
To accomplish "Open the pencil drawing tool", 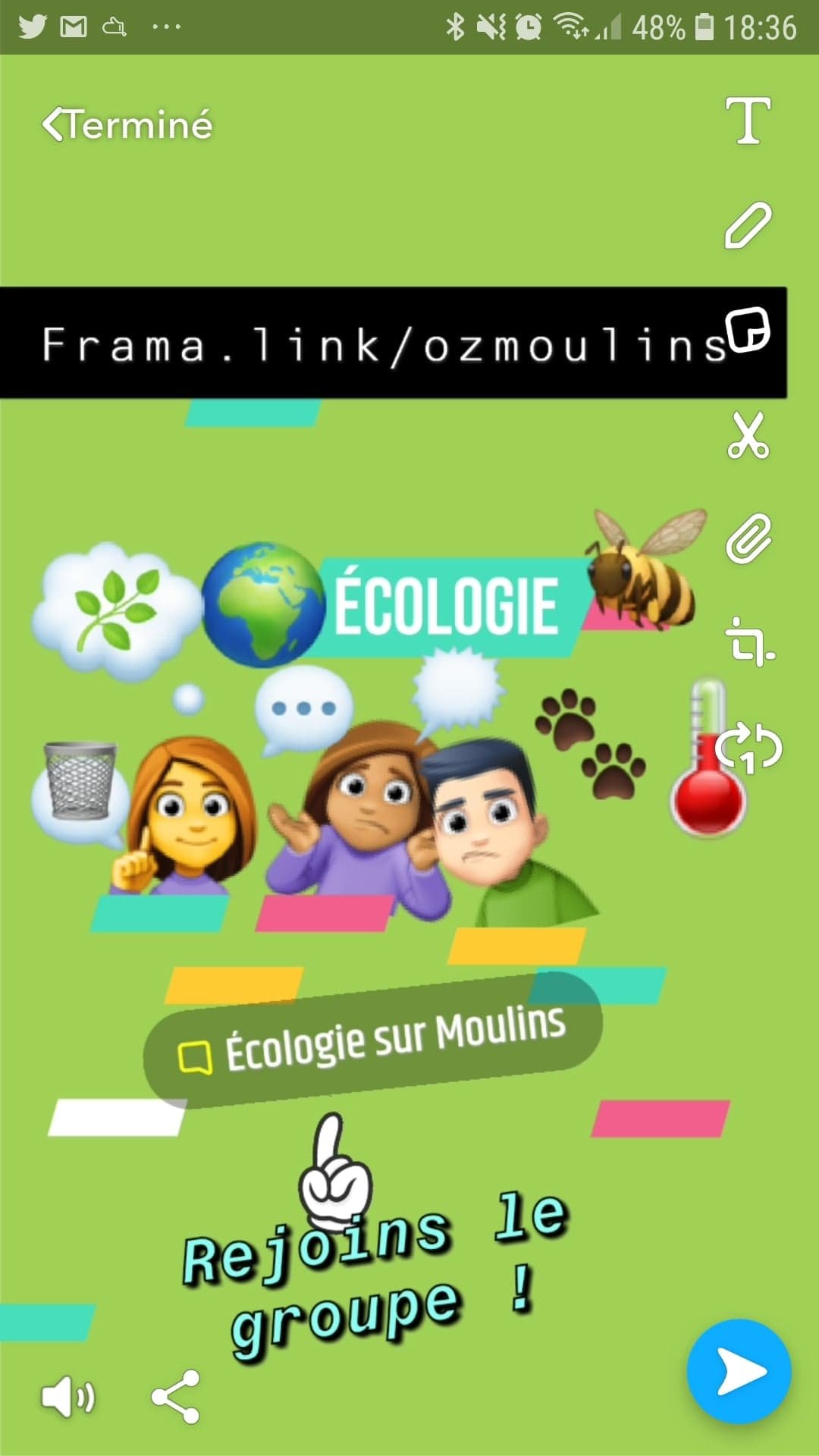I will pos(748,225).
